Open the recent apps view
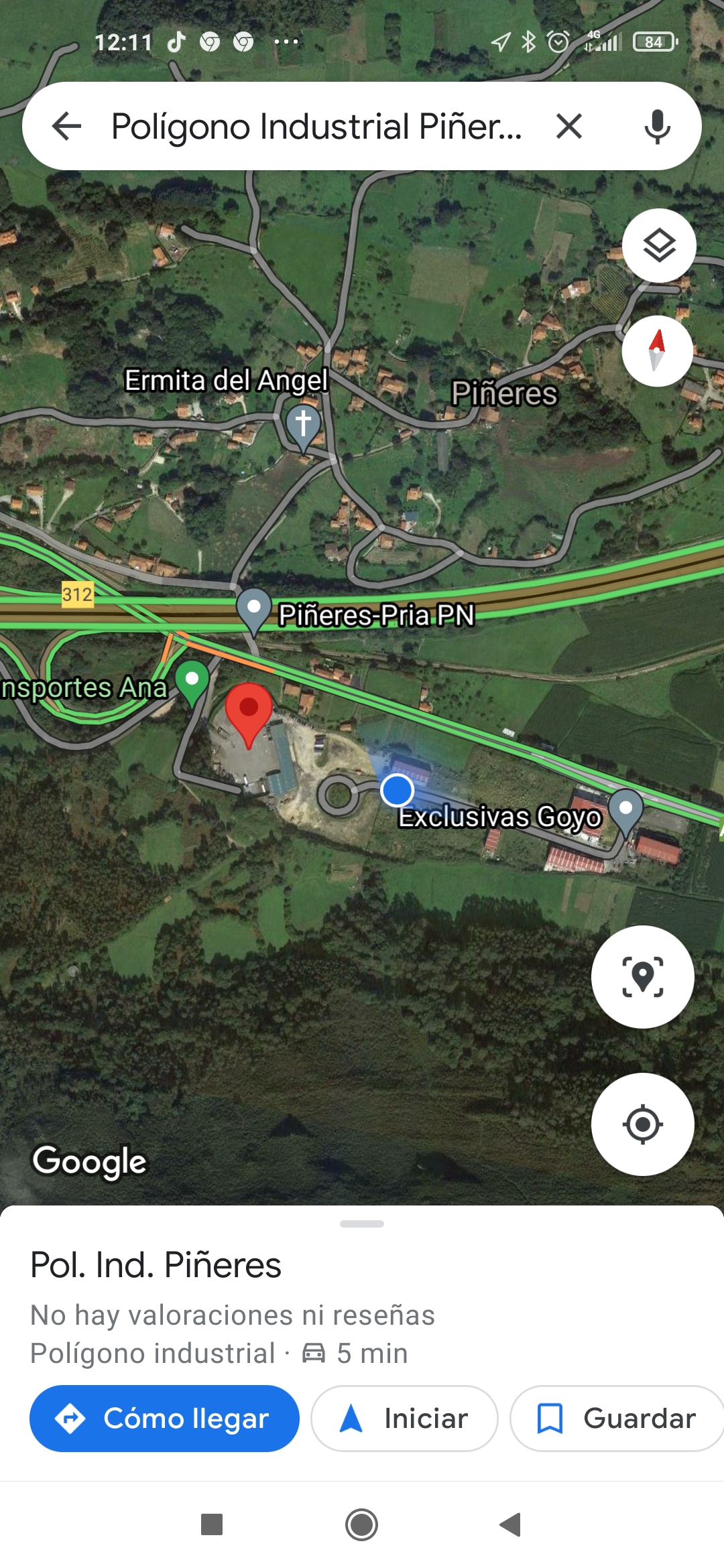 (212, 1524)
